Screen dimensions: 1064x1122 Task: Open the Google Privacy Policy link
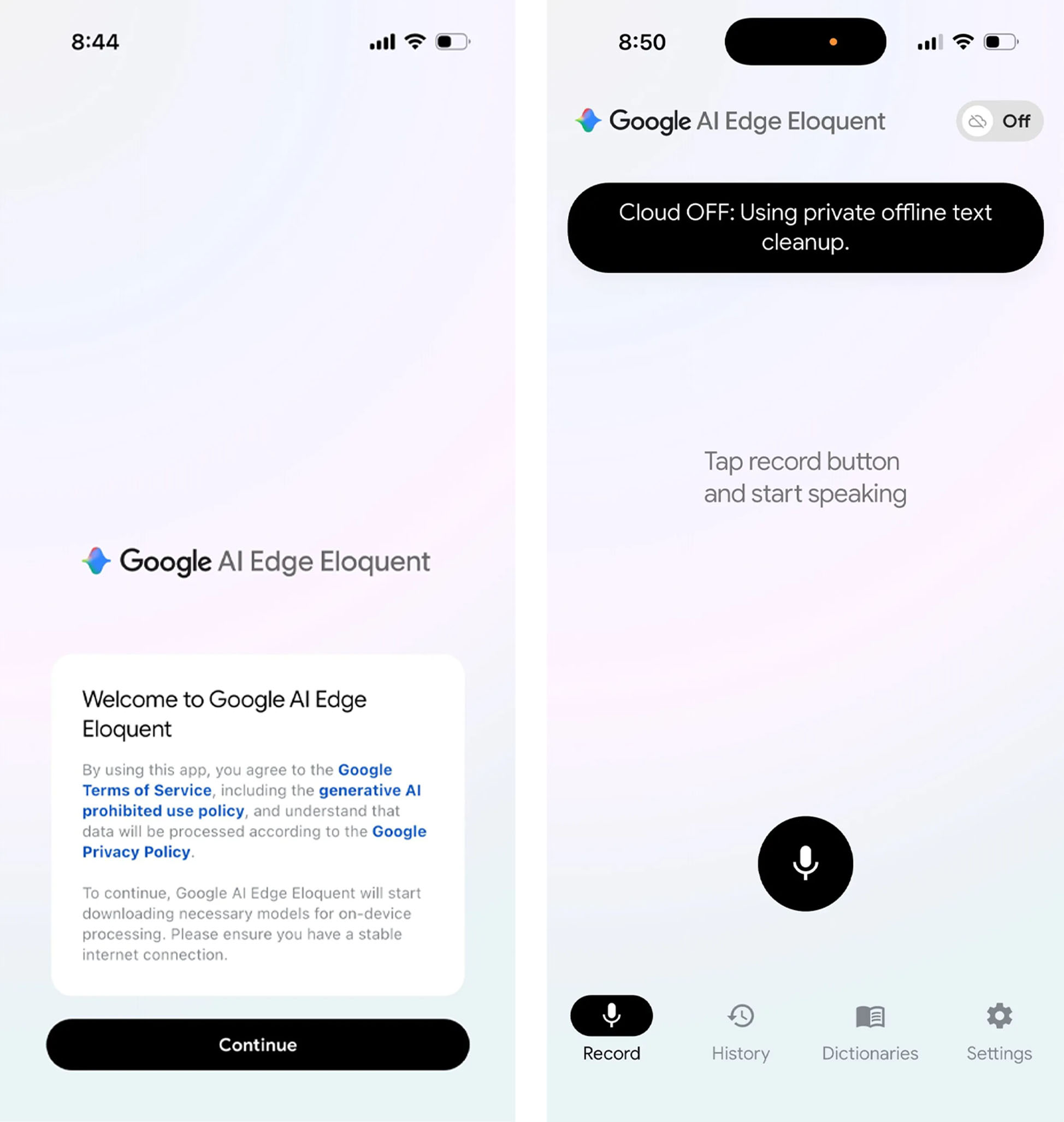135,852
